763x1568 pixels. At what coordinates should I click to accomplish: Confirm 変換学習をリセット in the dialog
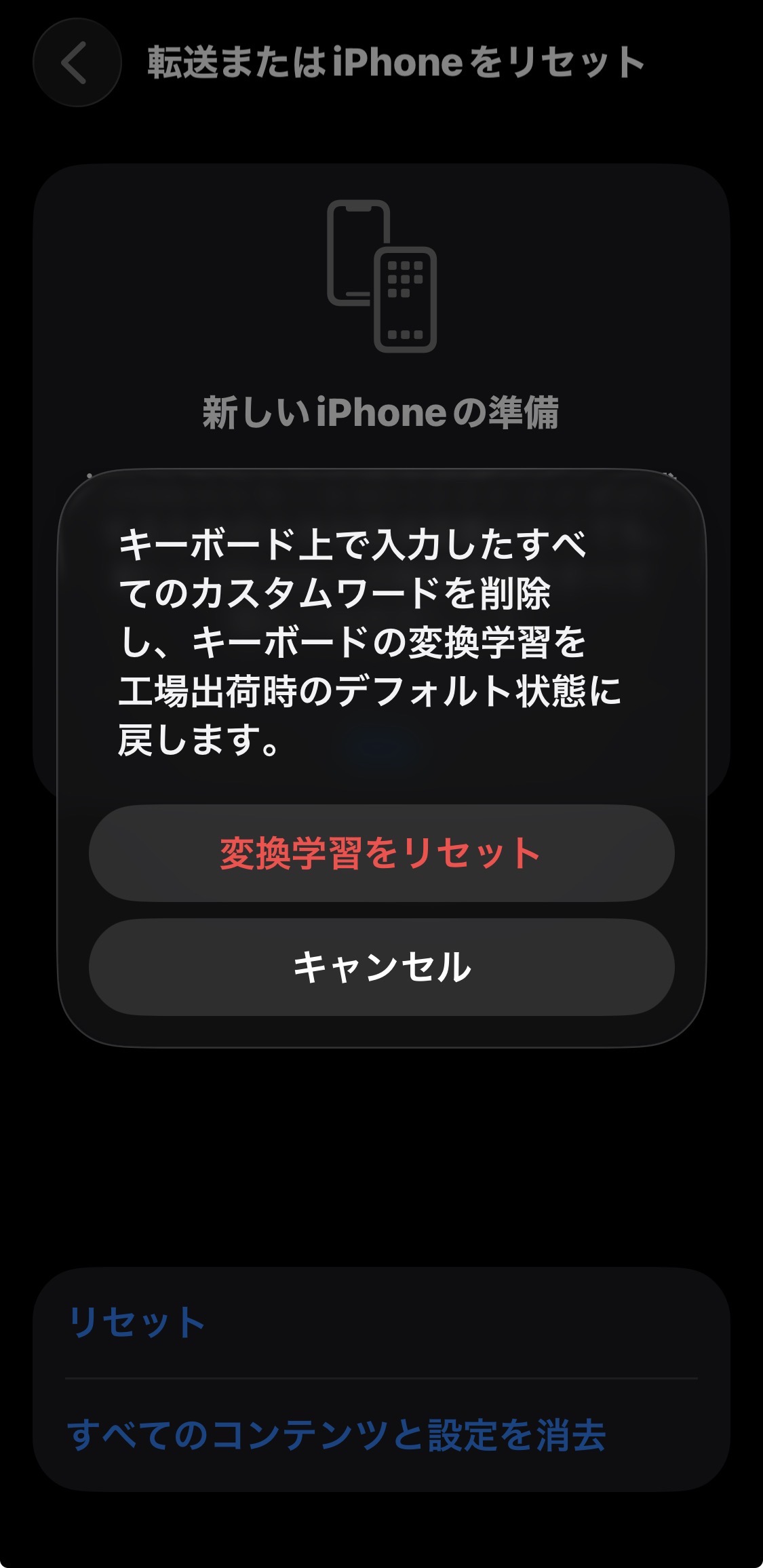[x=381, y=852]
